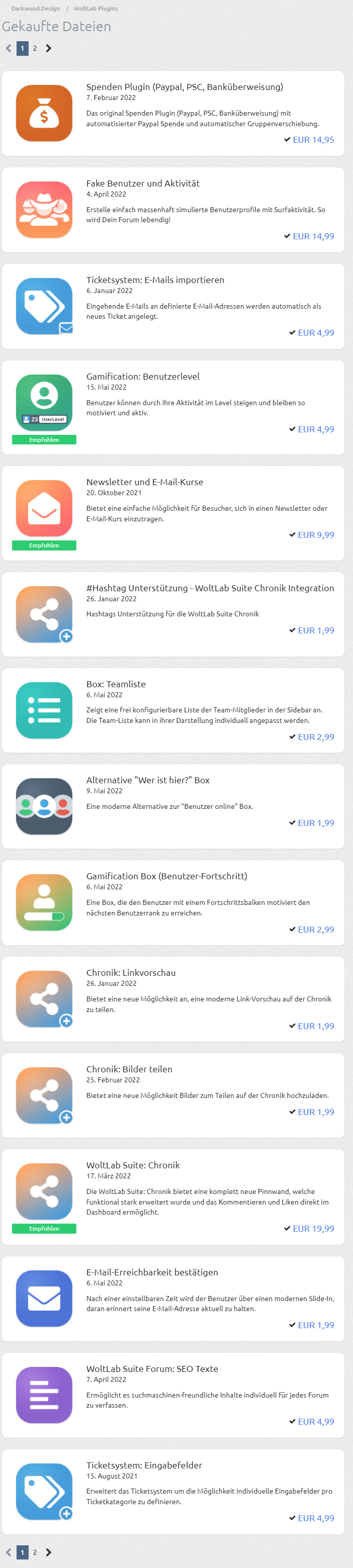Open Newsletter und E-Mail-Kurse
This screenshot has height=1568, width=353.
coord(145,482)
